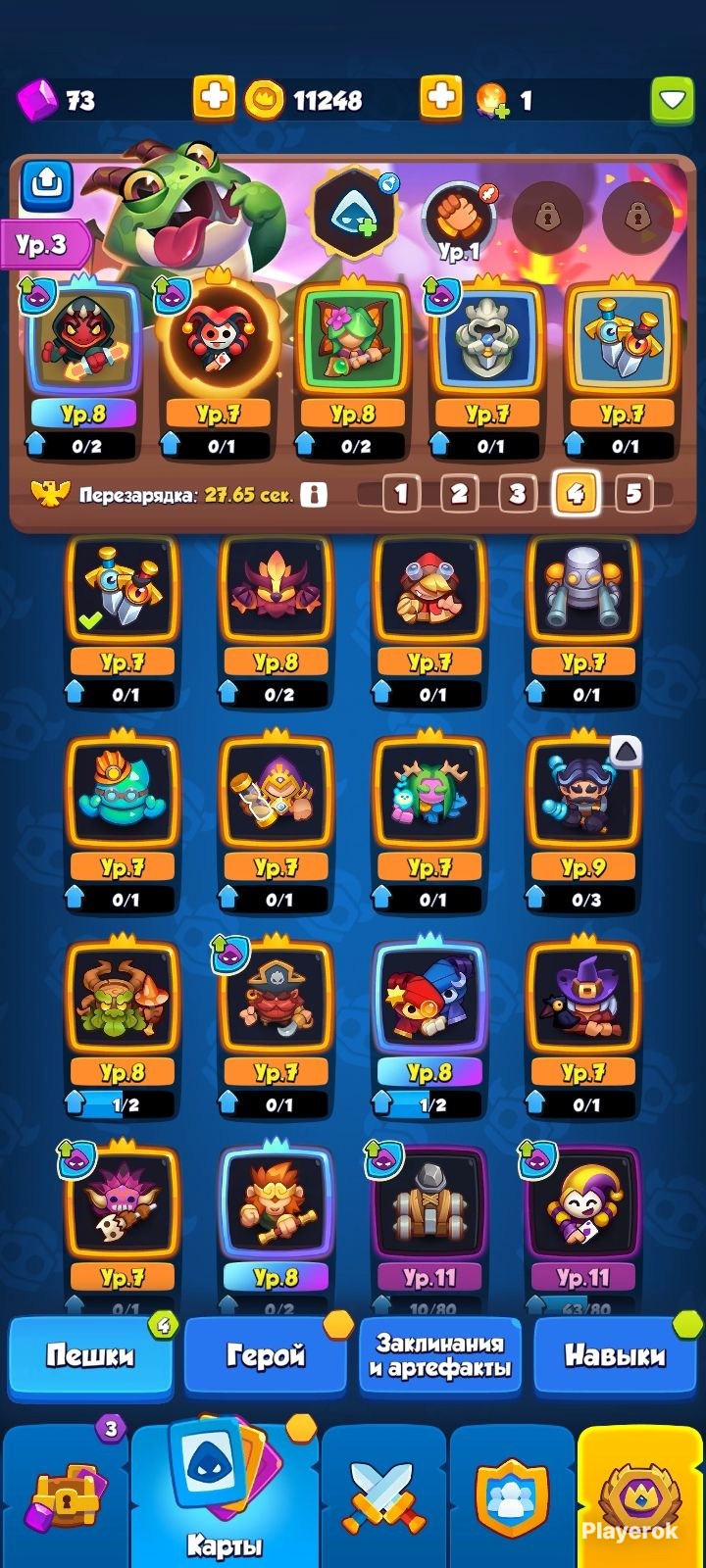
Task: Open recharge info icon
Action: (x=314, y=495)
